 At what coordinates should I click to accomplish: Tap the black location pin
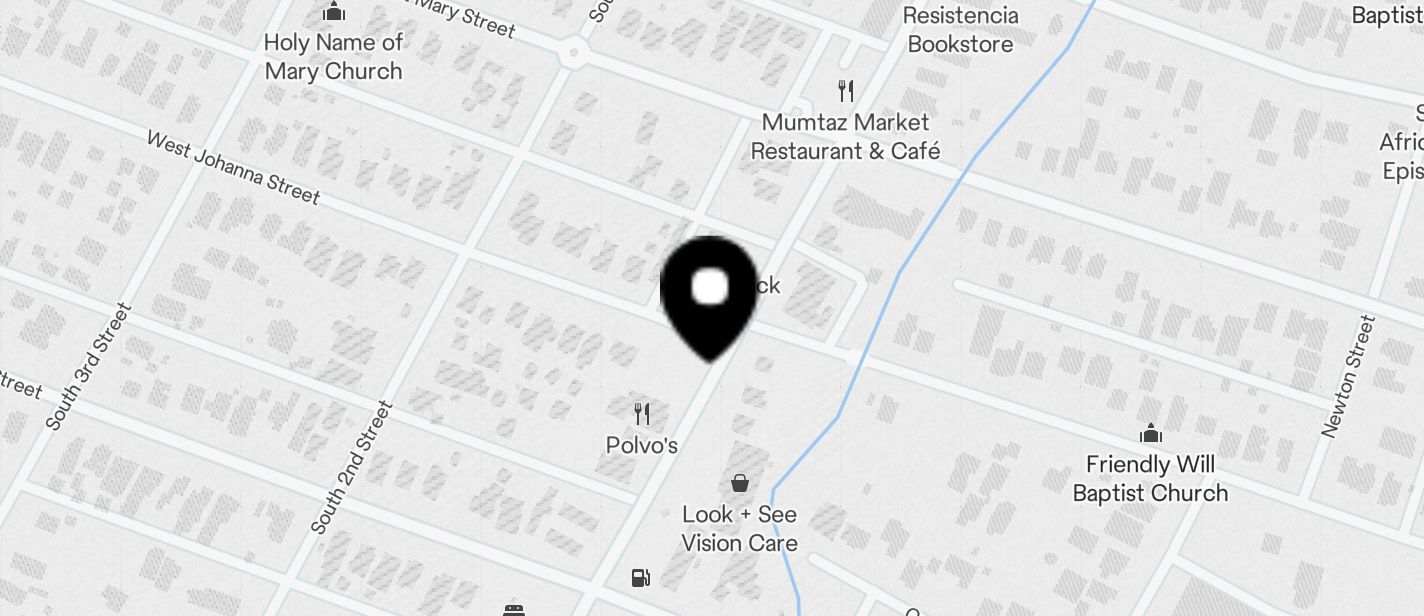pyautogui.click(x=710, y=294)
